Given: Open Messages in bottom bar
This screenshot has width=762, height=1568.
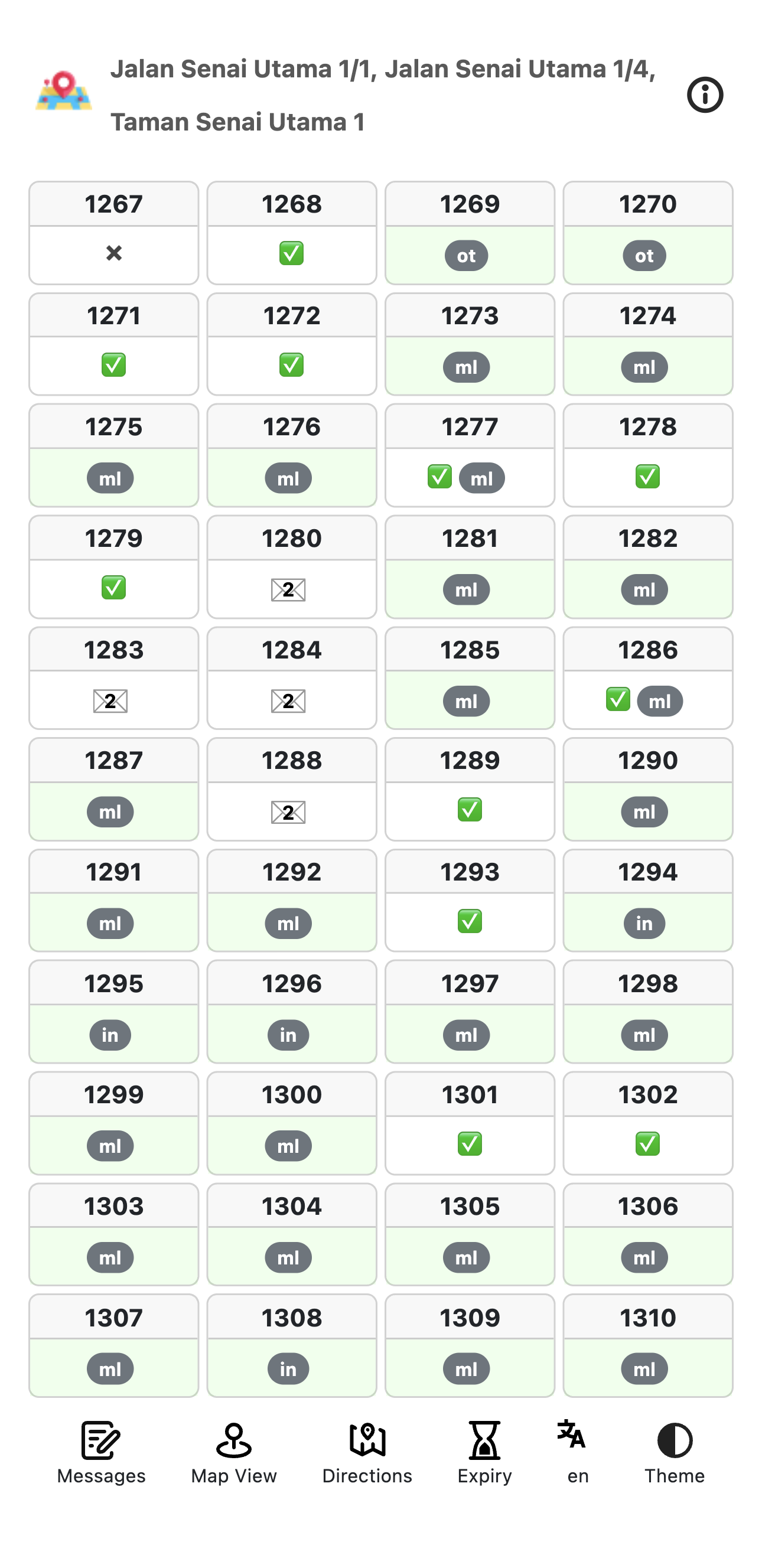Looking at the screenshot, I should point(101,1452).
